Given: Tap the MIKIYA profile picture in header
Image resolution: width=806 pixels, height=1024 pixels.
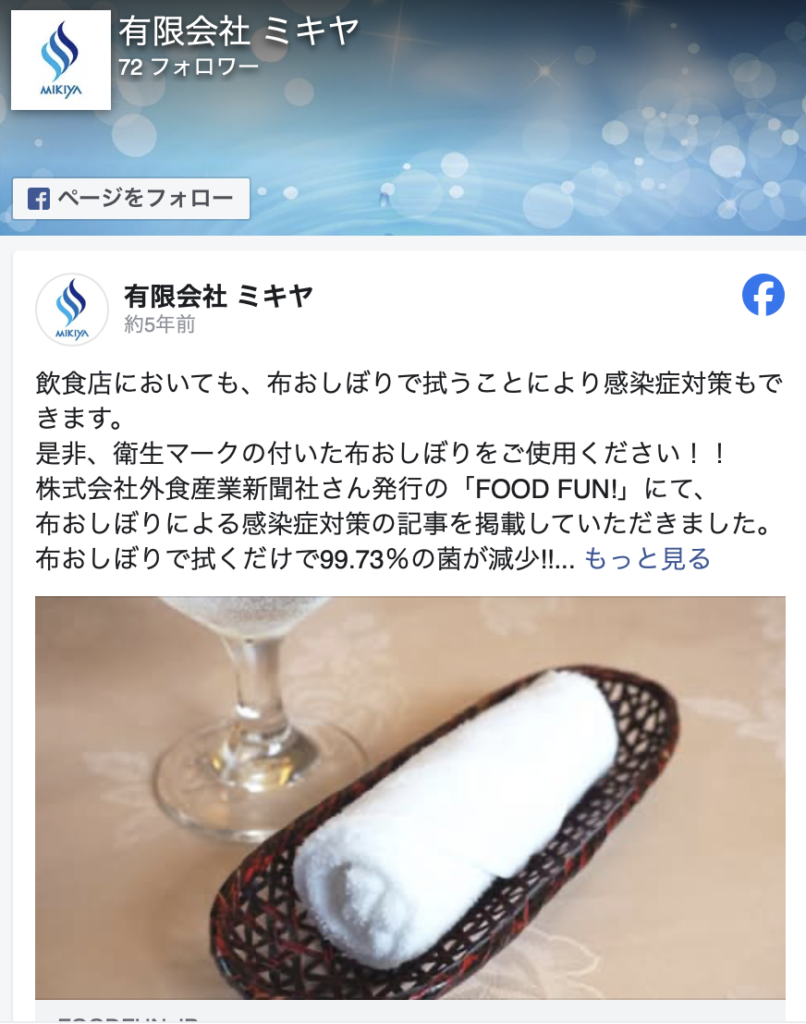Looking at the screenshot, I should click(x=61, y=60).
